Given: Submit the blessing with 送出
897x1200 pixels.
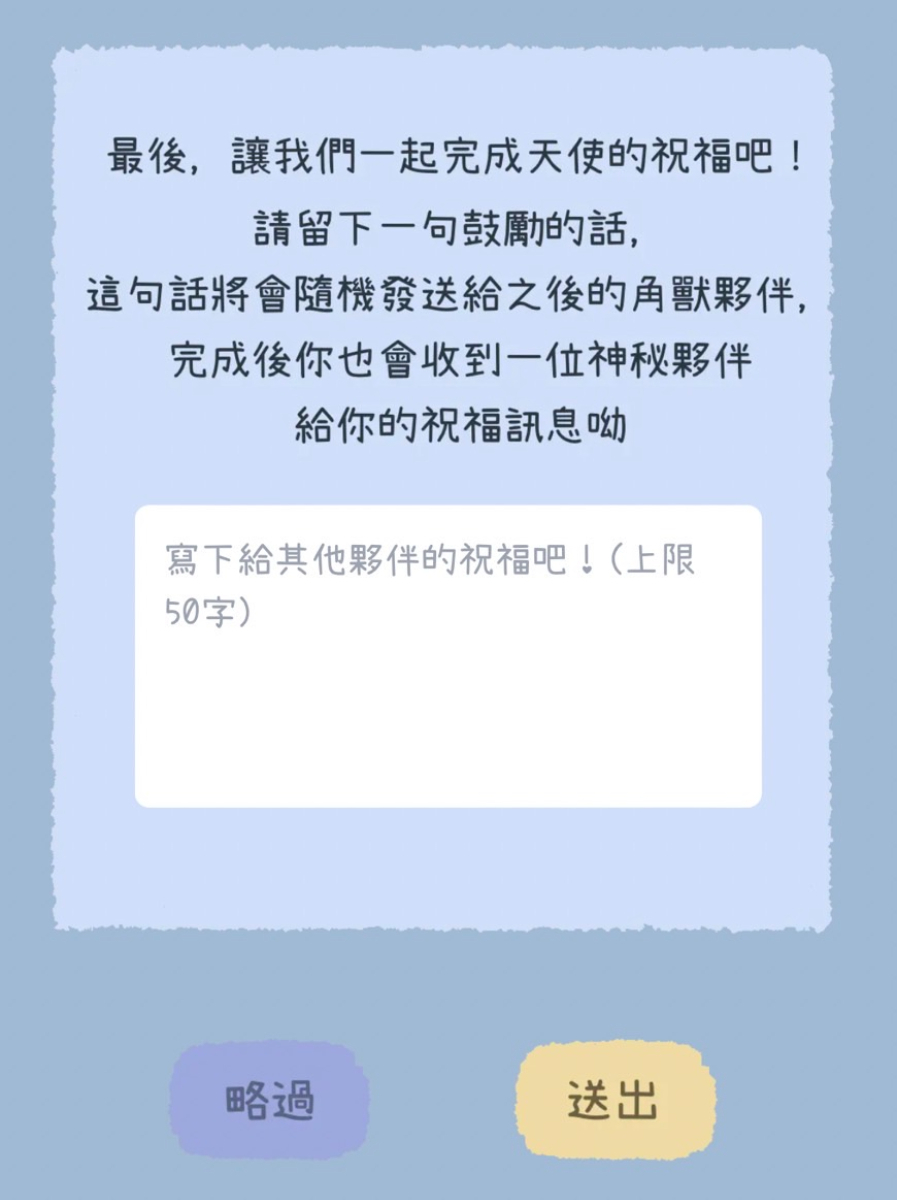Looking at the screenshot, I should 614,1099.
